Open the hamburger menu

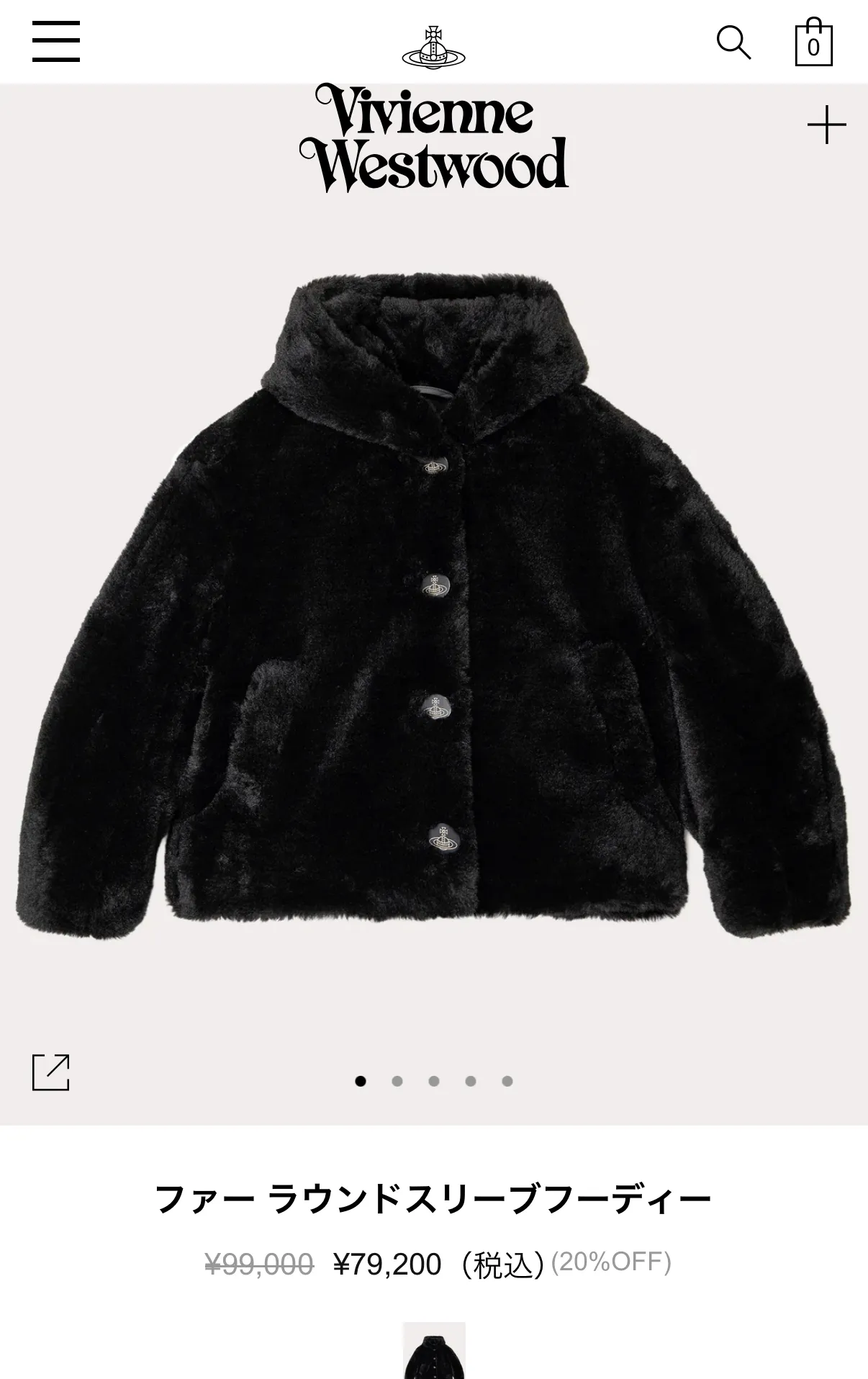(56, 41)
